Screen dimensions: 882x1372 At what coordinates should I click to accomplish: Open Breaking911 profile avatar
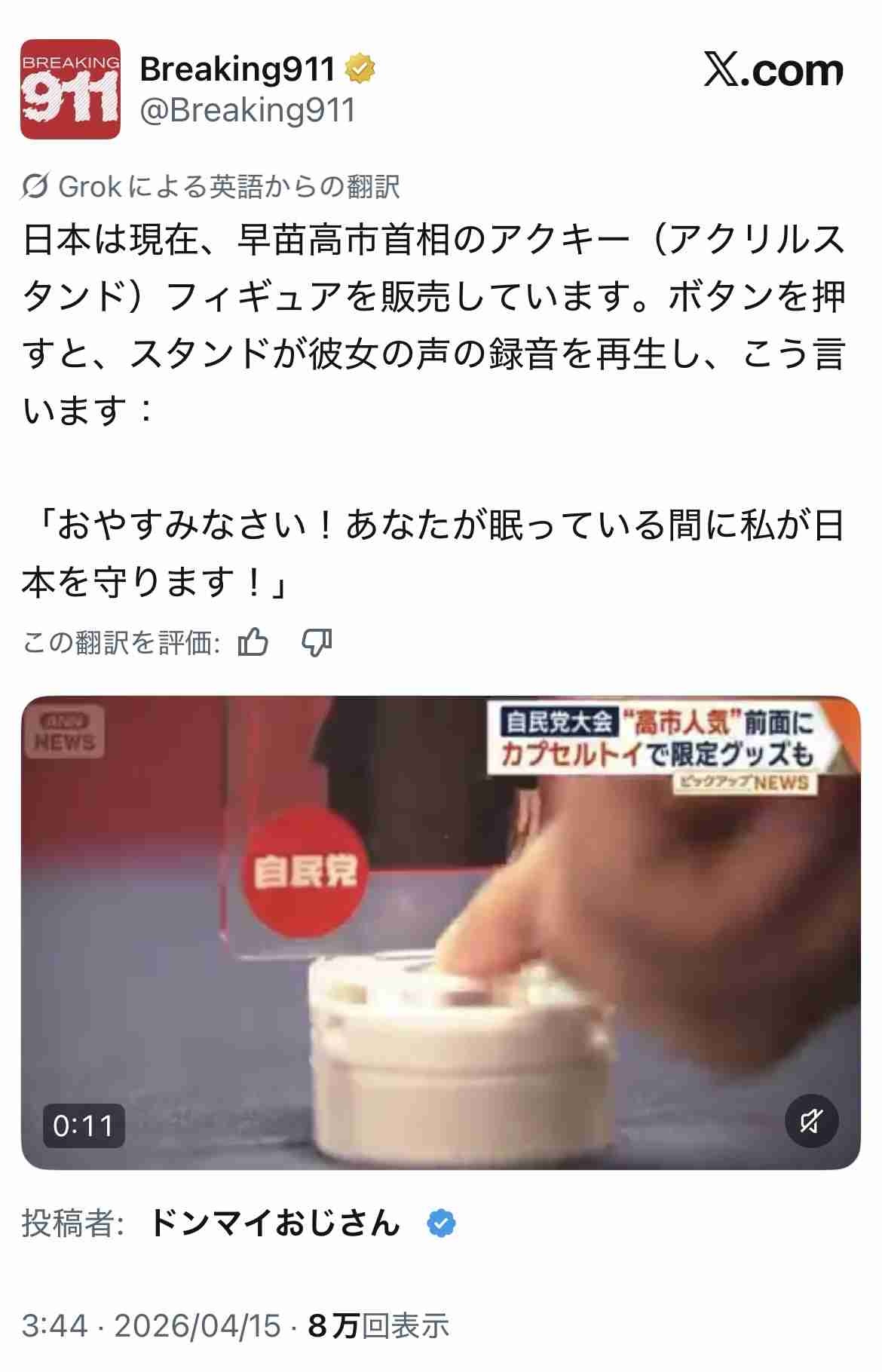tap(70, 89)
